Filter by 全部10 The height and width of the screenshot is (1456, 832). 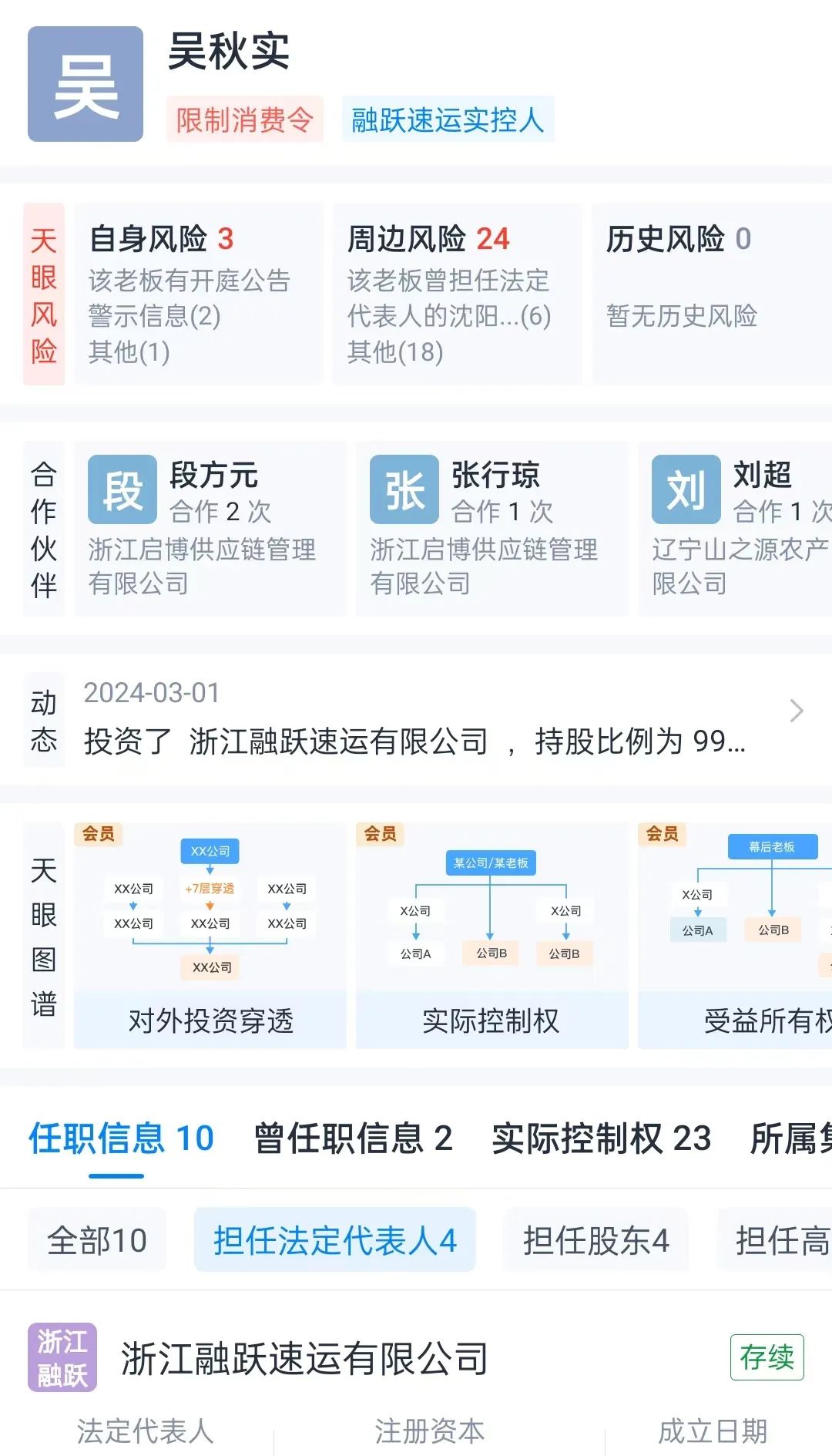[97, 1239]
